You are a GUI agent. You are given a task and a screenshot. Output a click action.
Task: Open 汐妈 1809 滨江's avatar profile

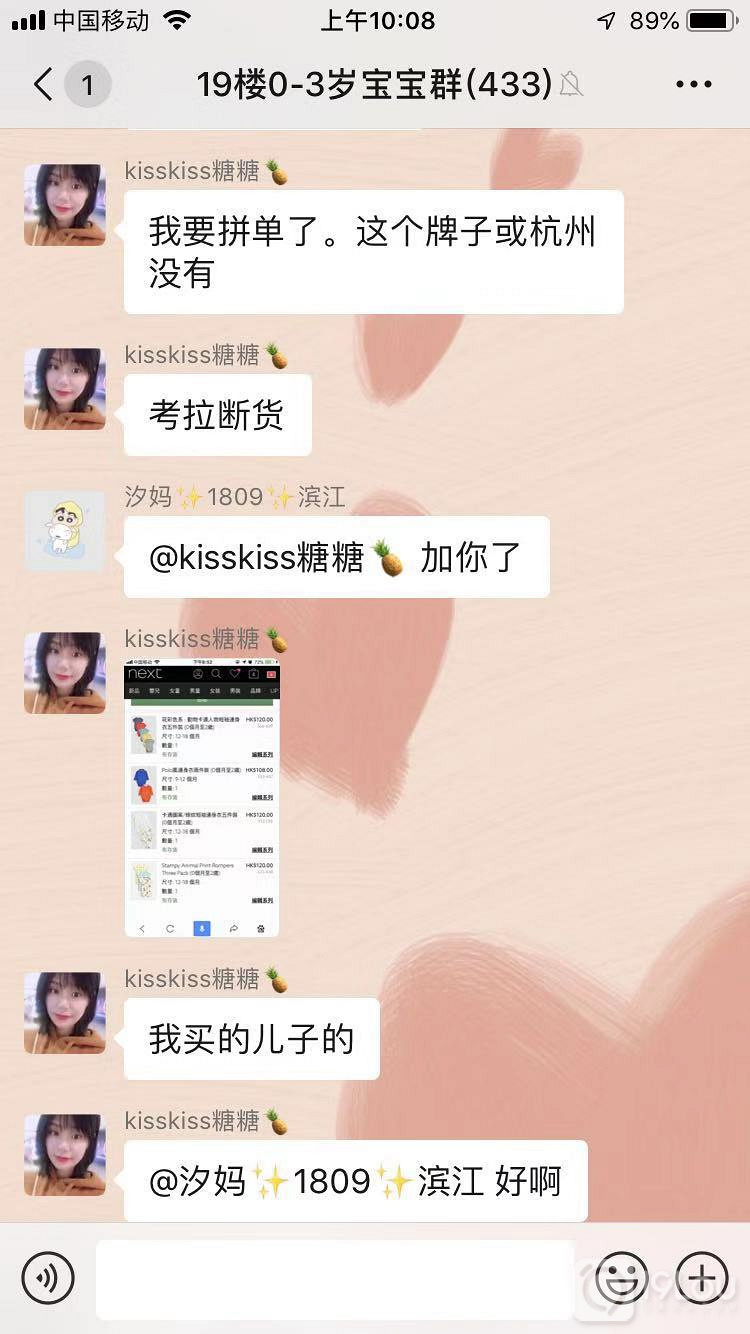pyautogui.click(x=65, y=530)
